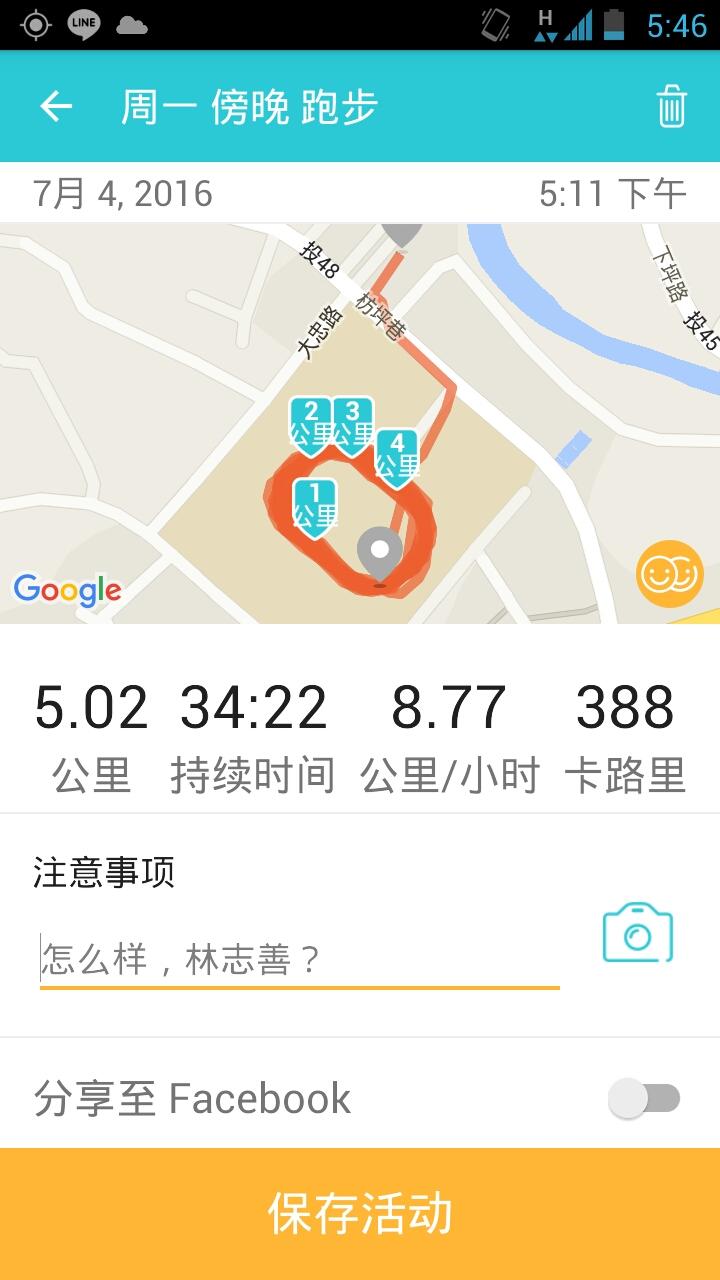The image size is (720, 1280).
Task: Add a photo with the camera icon
Action: 637,934
